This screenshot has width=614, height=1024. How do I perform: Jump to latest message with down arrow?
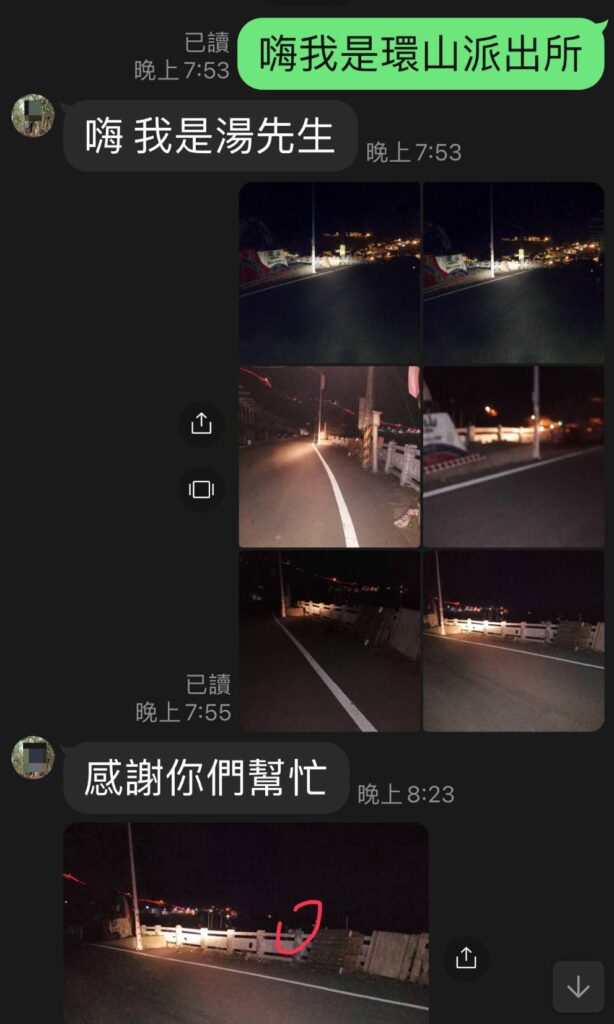pos(578,987)
